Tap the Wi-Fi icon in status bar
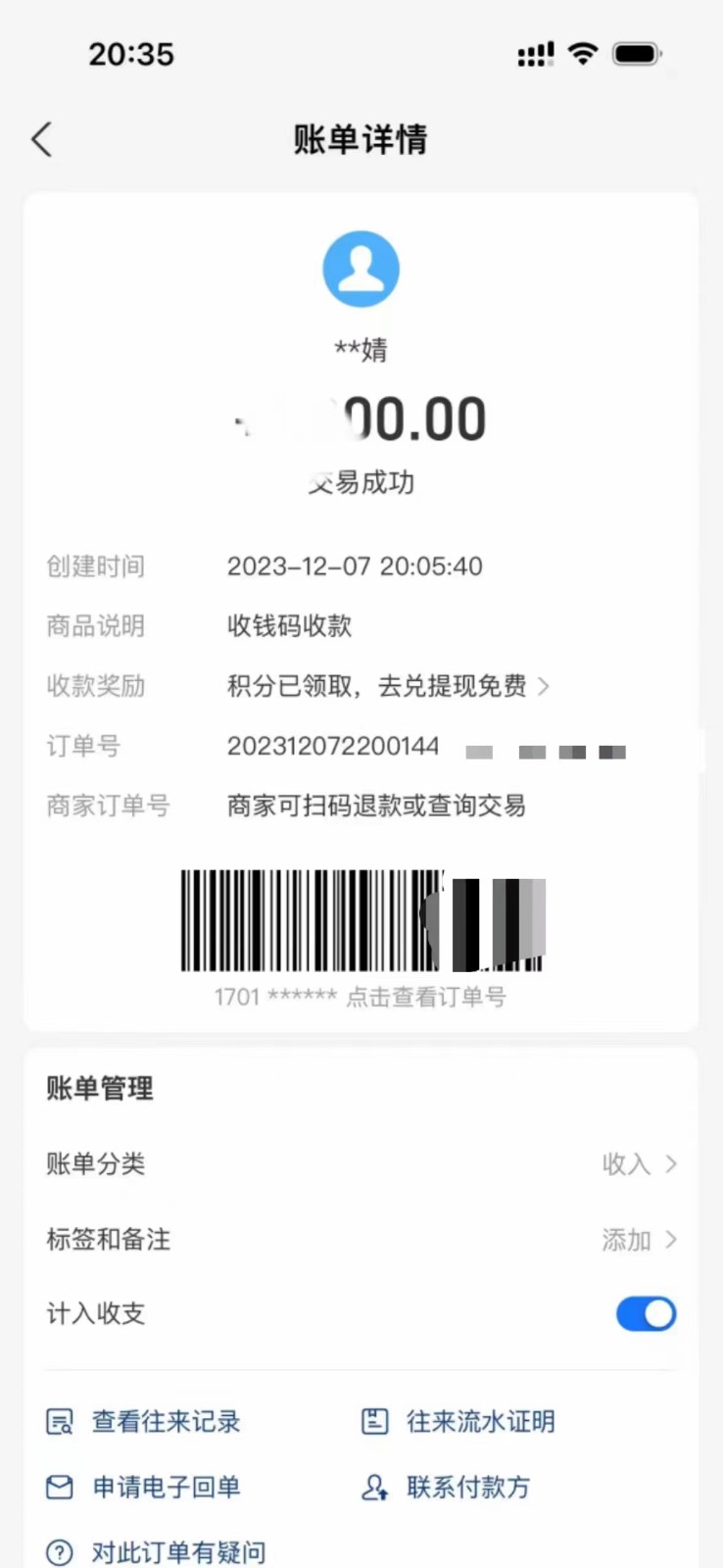 [x=584, y=54]
